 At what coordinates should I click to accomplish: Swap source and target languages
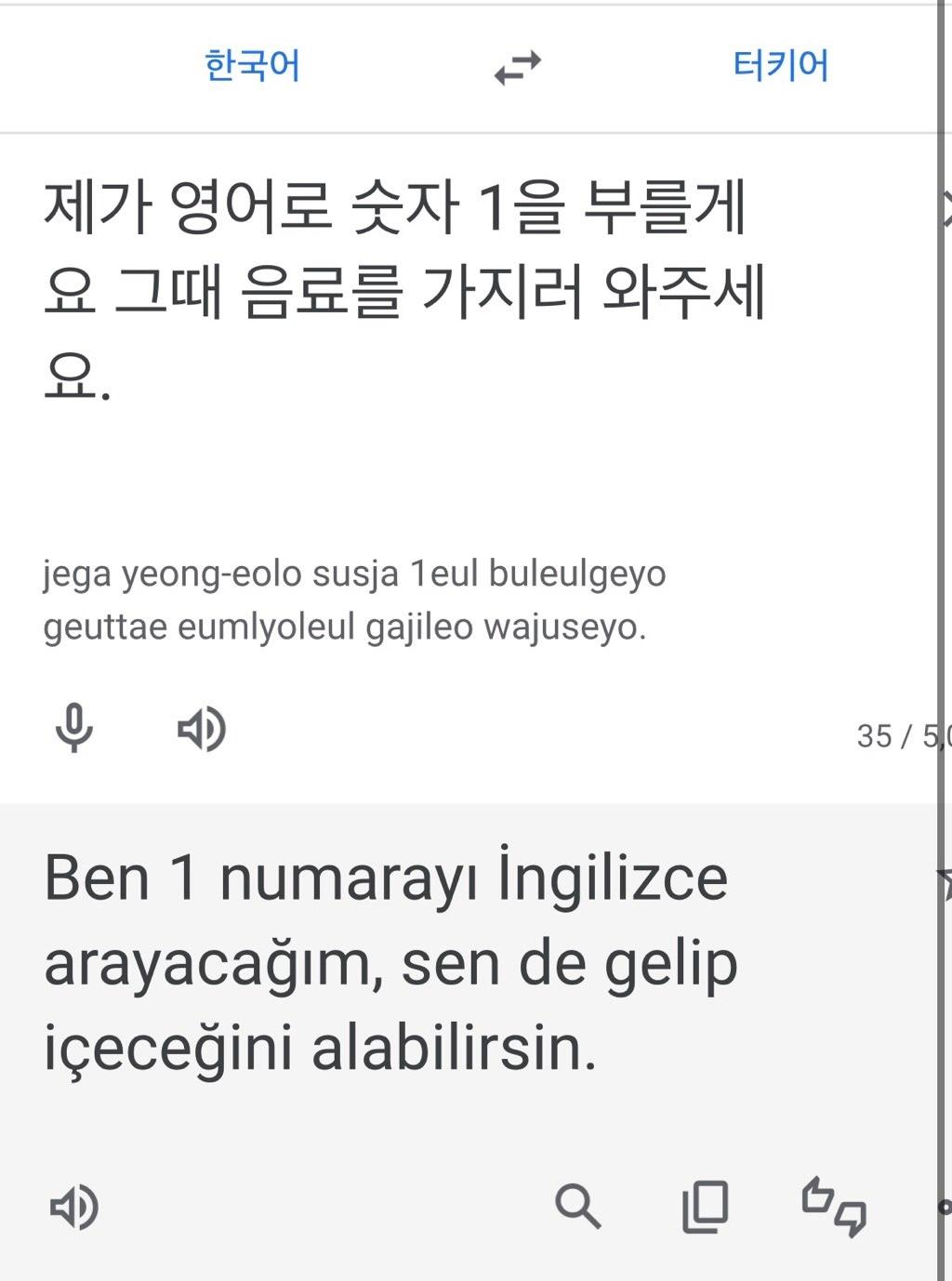tap(517, 68)
